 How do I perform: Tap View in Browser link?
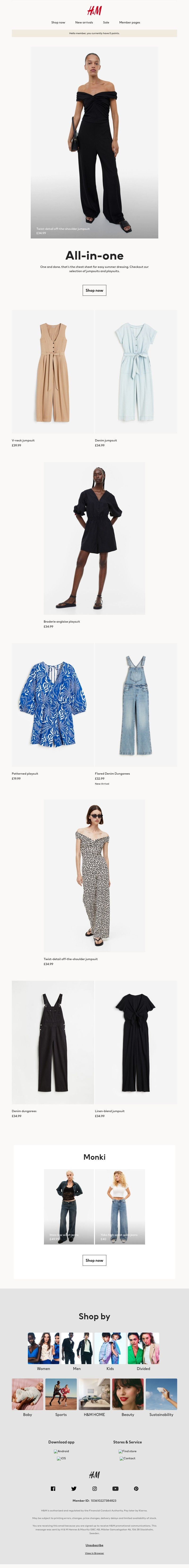tap(94, 1553)
